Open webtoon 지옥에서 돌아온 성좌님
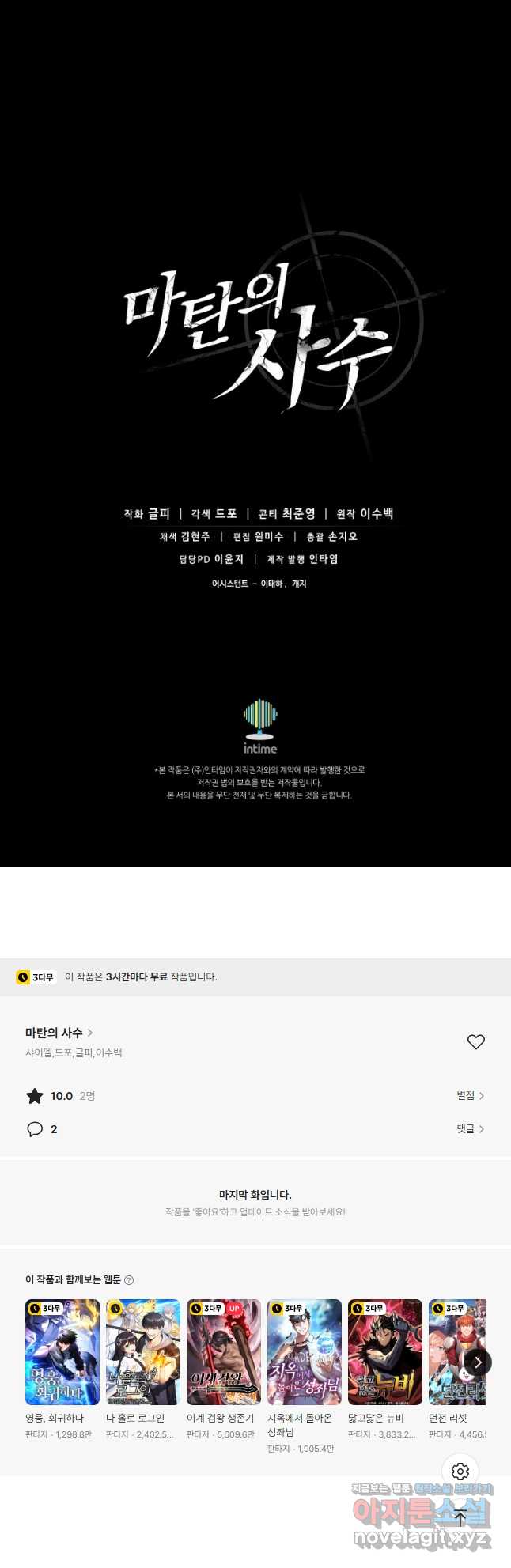The height and width of the screenshot is (1568, 511). [x=305, y=1352]
